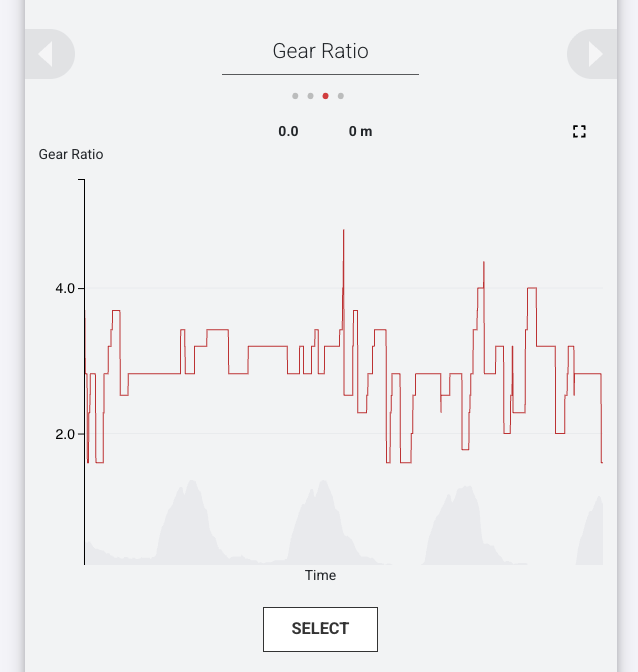This screenshot has width=638, height=672.
Task: Tap the SELECT button
Action: [320, 629]
